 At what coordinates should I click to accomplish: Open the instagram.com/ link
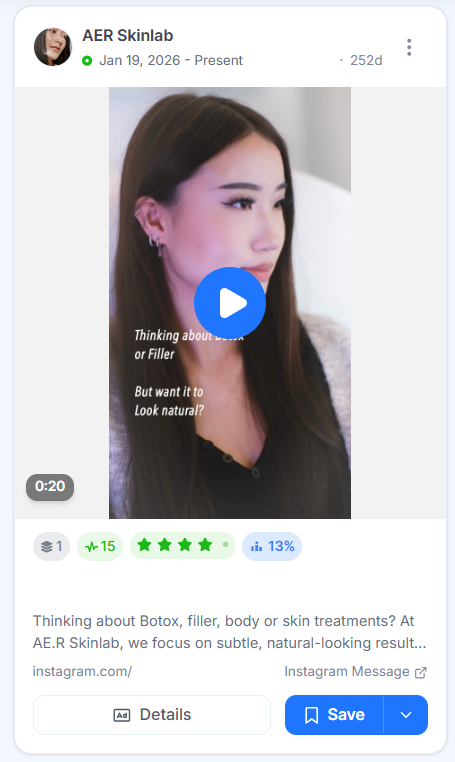[82, 672]
